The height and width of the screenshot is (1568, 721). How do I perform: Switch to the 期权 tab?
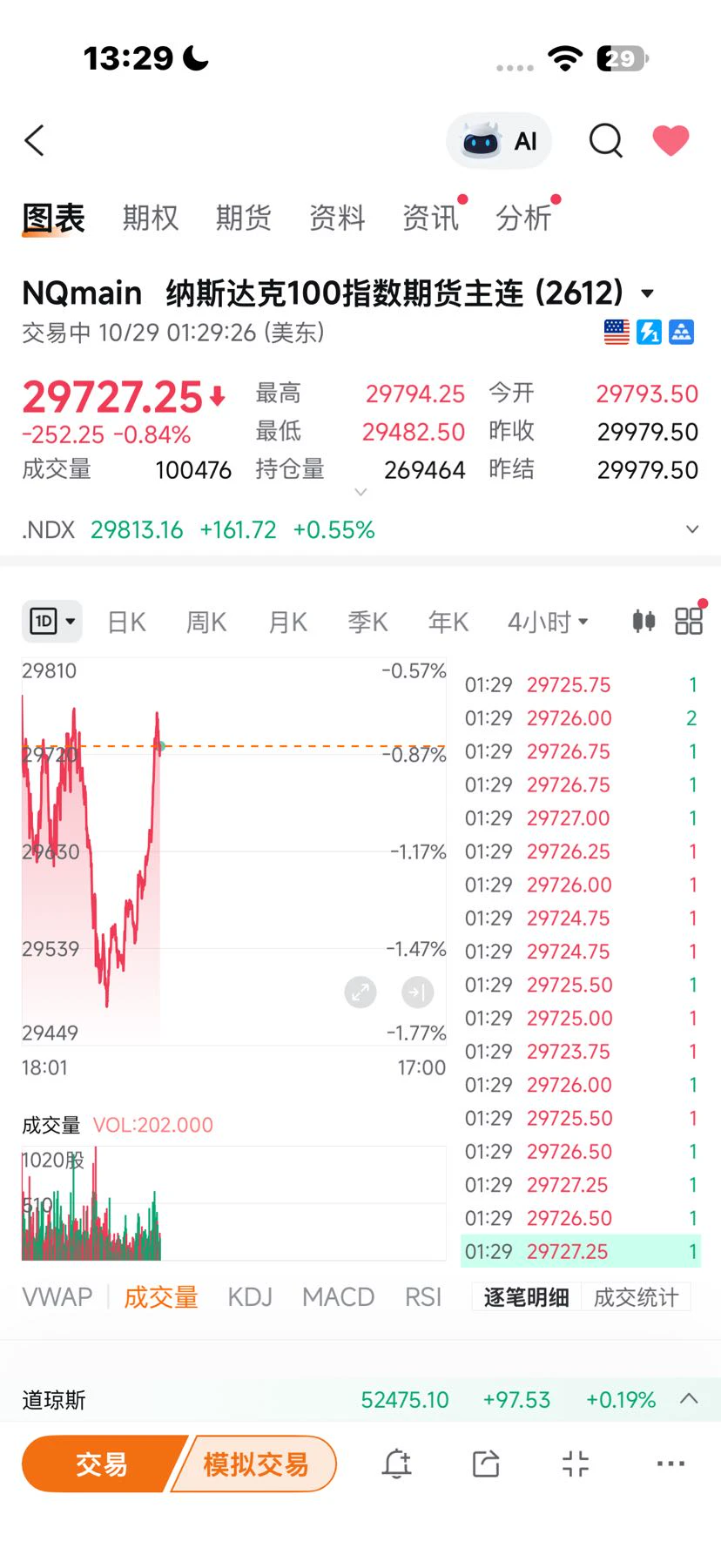pyautogui.click(x=151, y=218)
